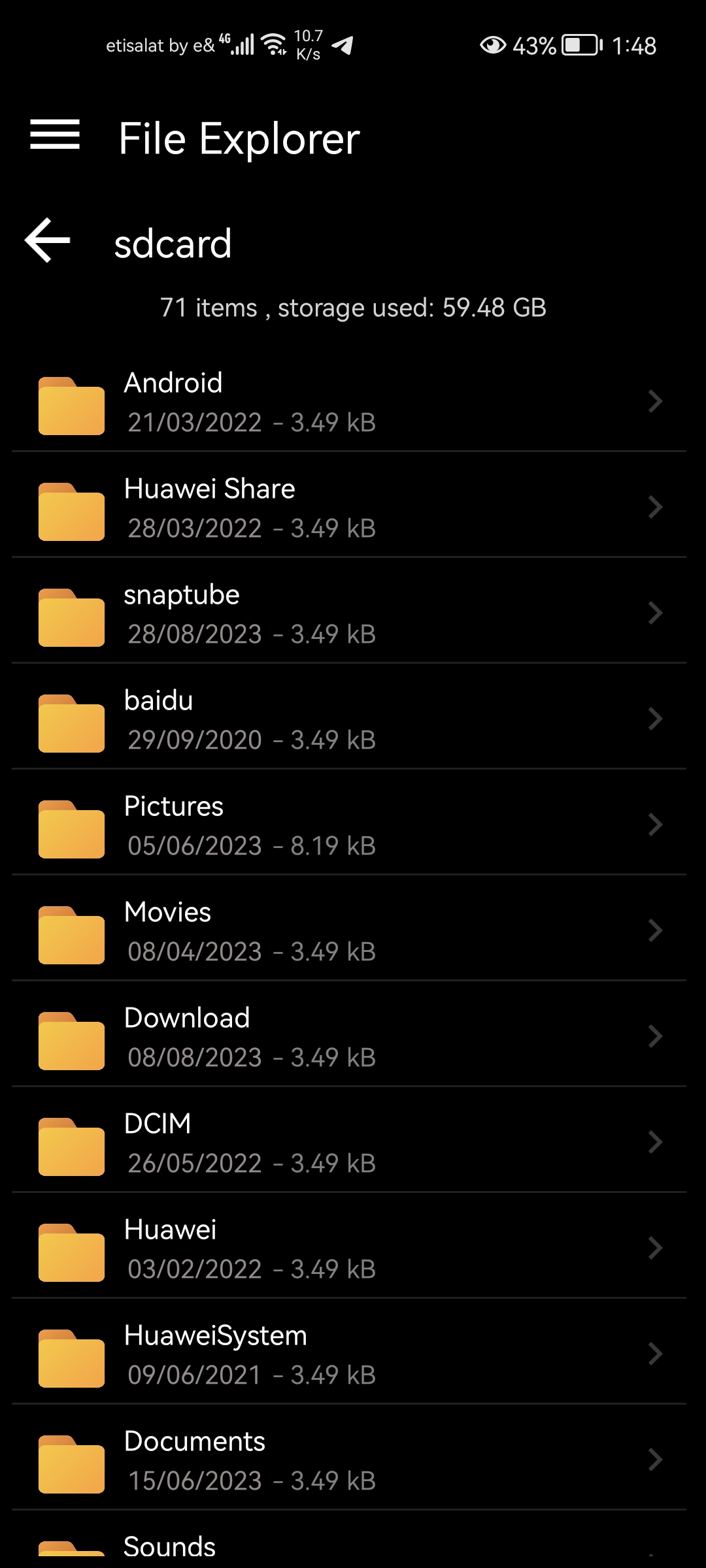Image resolution: width=706 pixels, height=1568 pixels.
Task: Click the File Explorer title
Action: click(240, 139)
